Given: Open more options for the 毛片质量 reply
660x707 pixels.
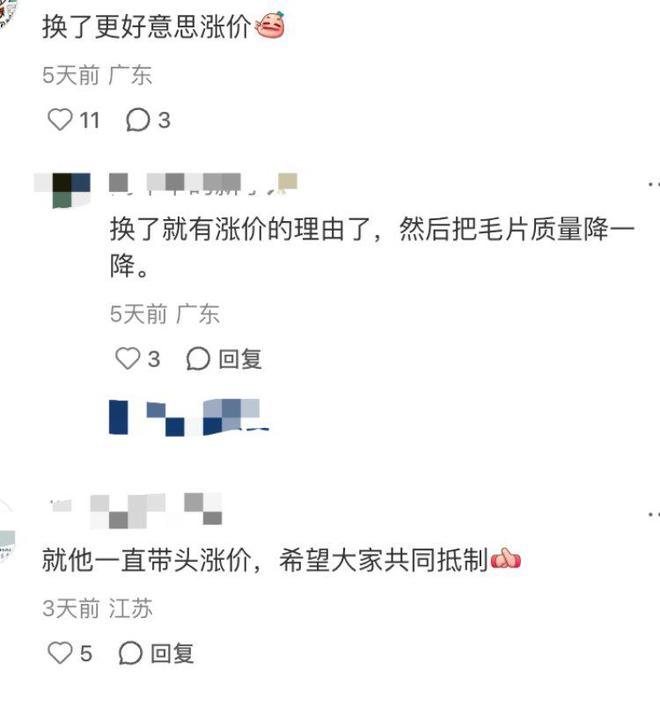Looking at the screenshot, I should (653, 185).
